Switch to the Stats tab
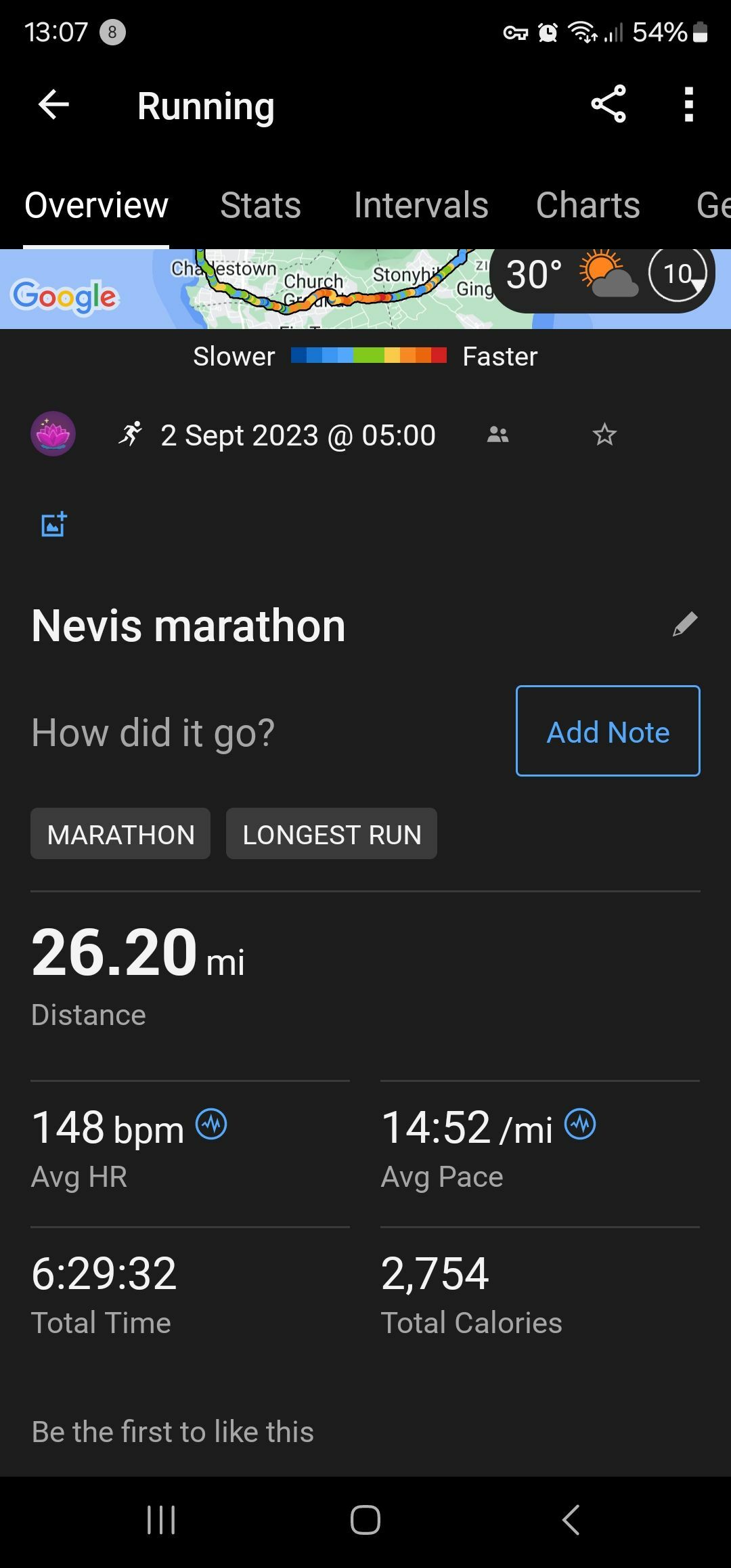The height and width of the screenshot is (1568, 731). 261,205
